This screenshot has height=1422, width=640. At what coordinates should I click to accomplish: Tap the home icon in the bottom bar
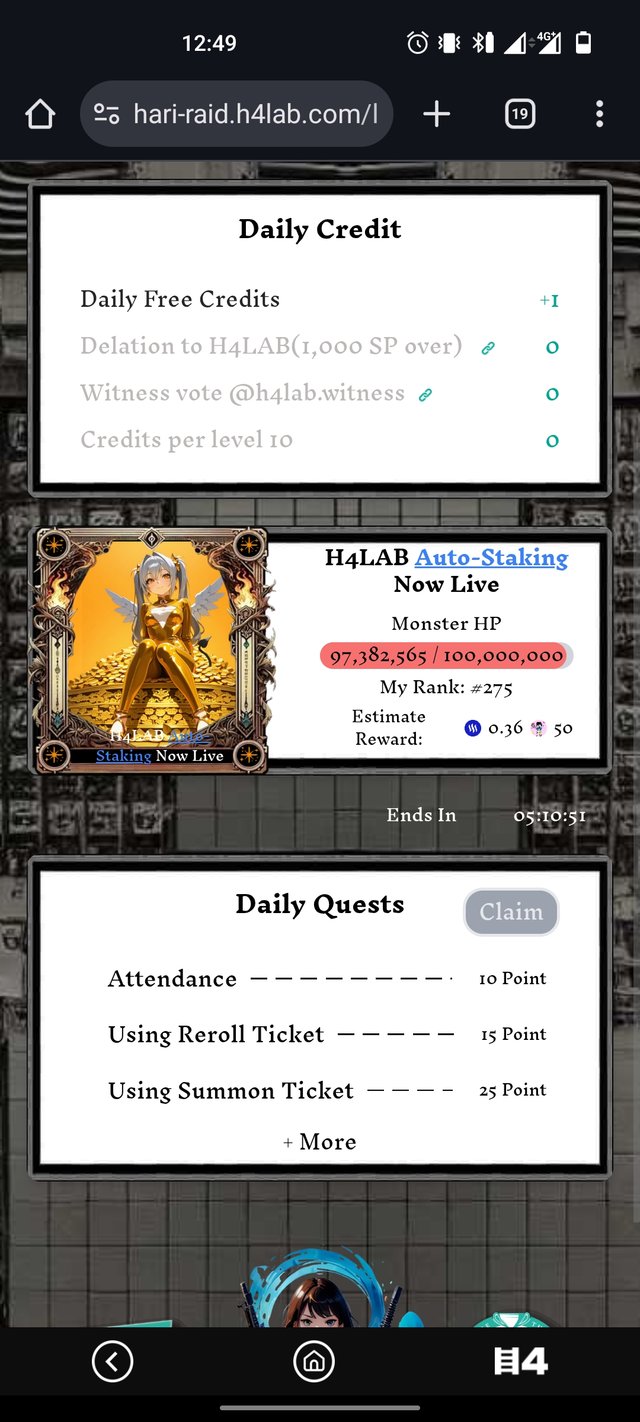click(314, 1361)
